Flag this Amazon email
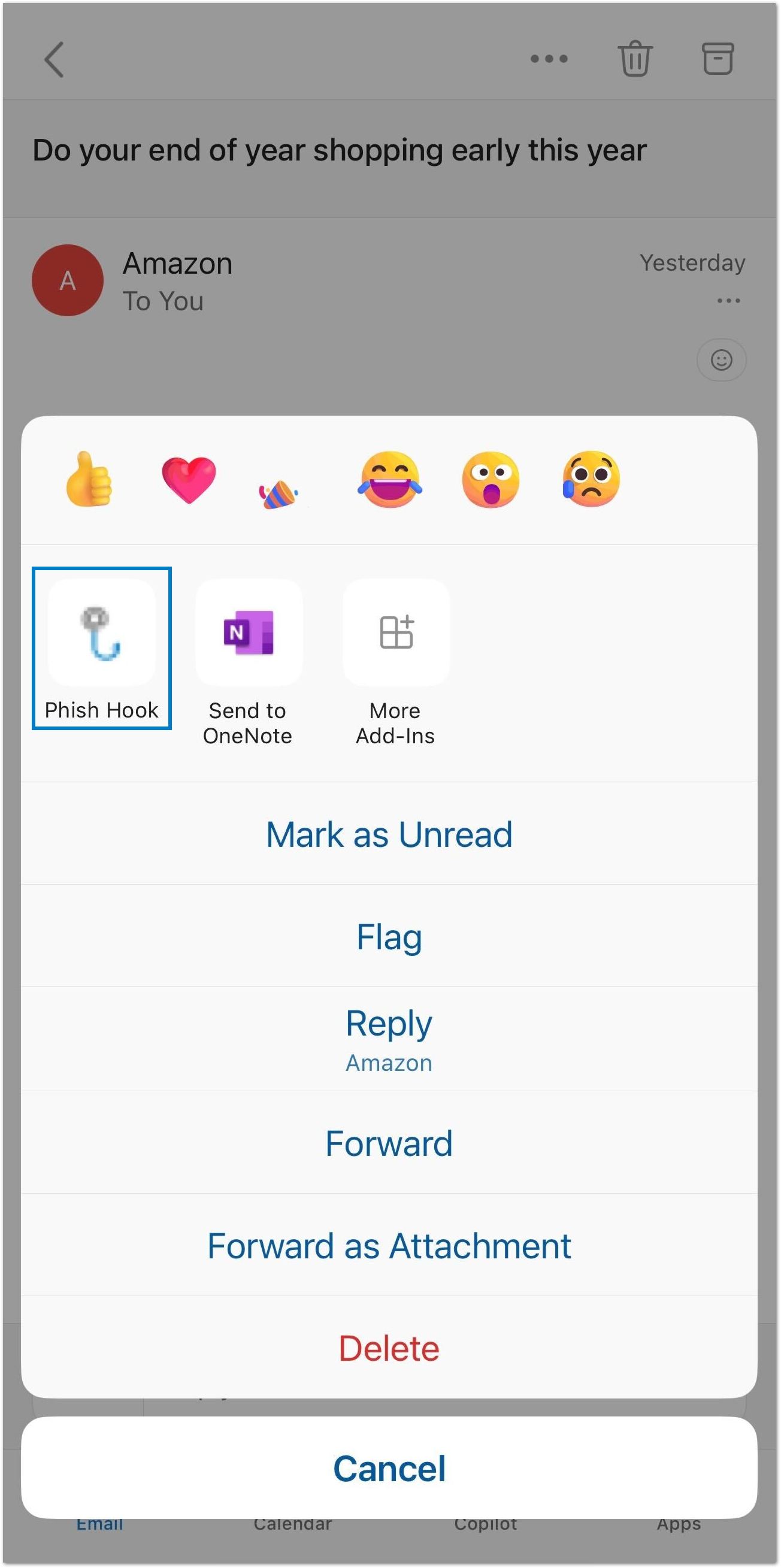This screenshot has width=781, height=1568. (x=389, y=936)
